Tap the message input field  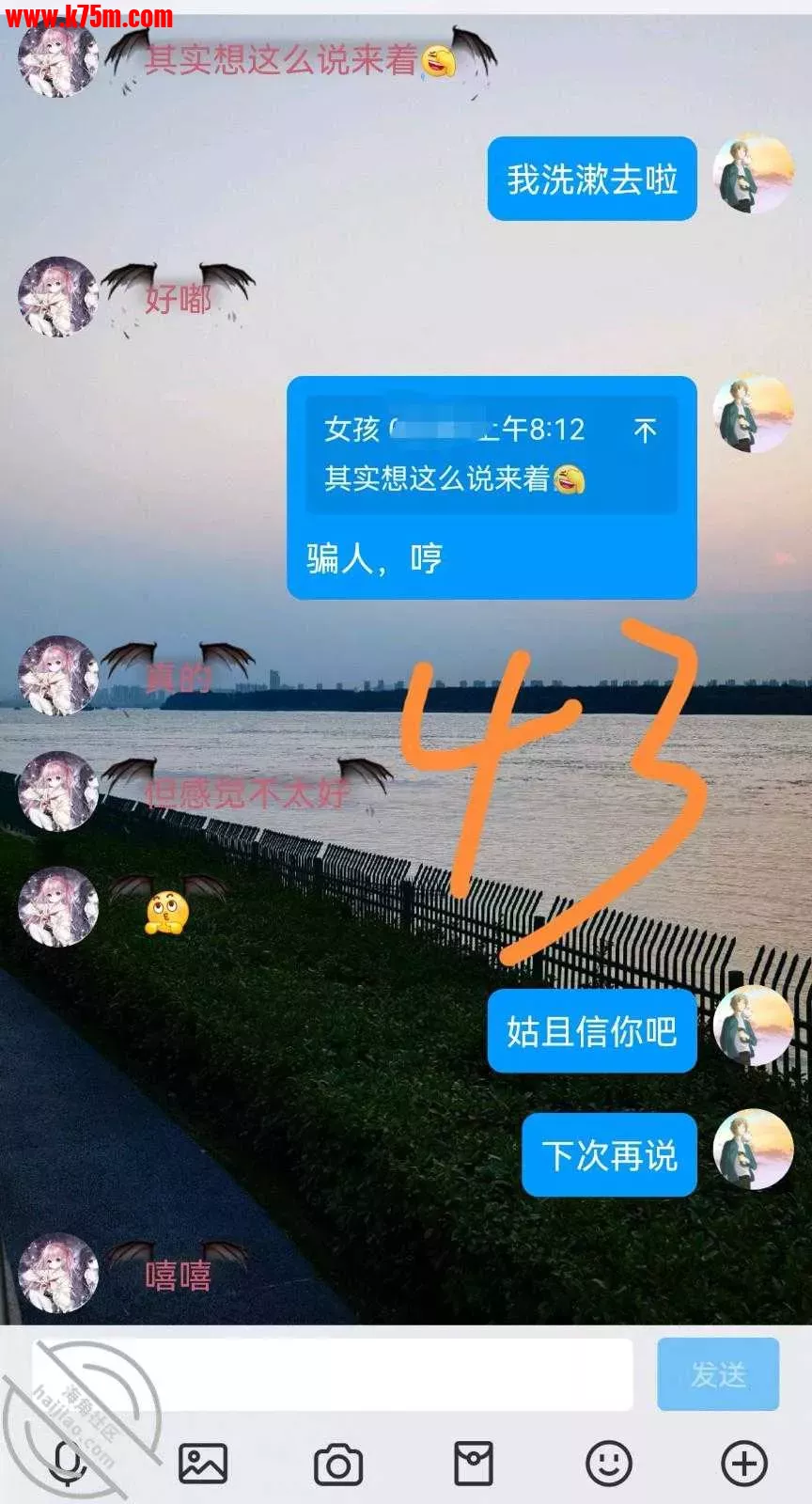tap(332, 1374)
